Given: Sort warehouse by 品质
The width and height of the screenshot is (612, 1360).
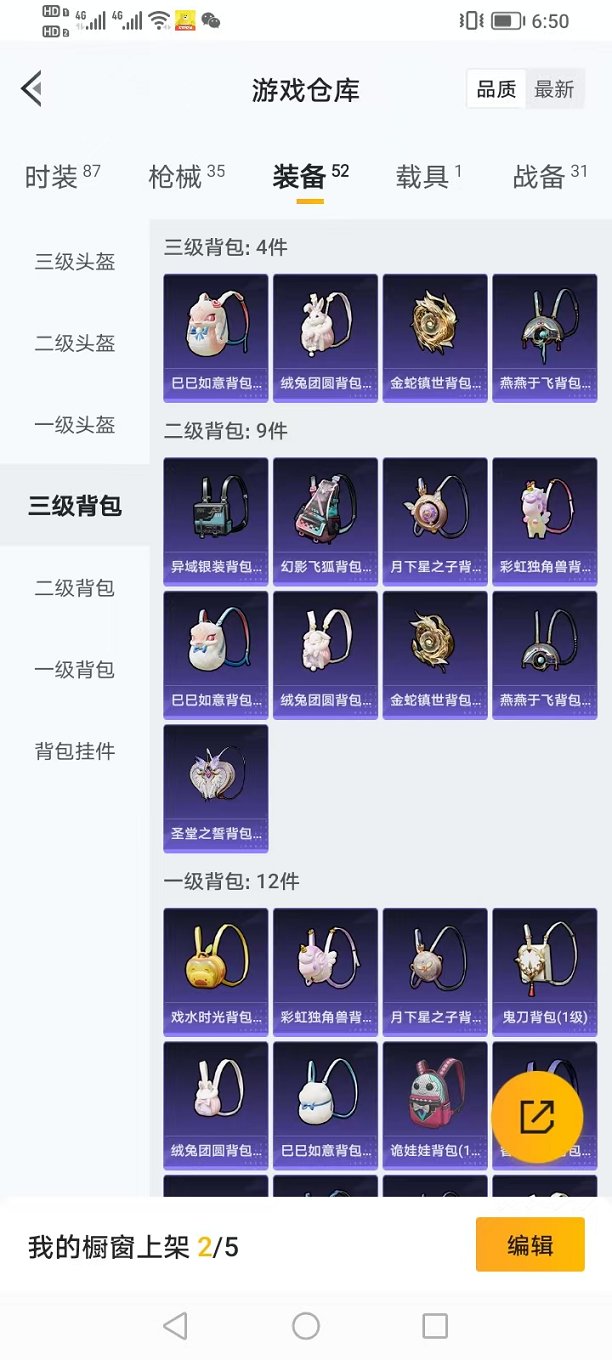Looking at the screenshot, I should point(496,90).
